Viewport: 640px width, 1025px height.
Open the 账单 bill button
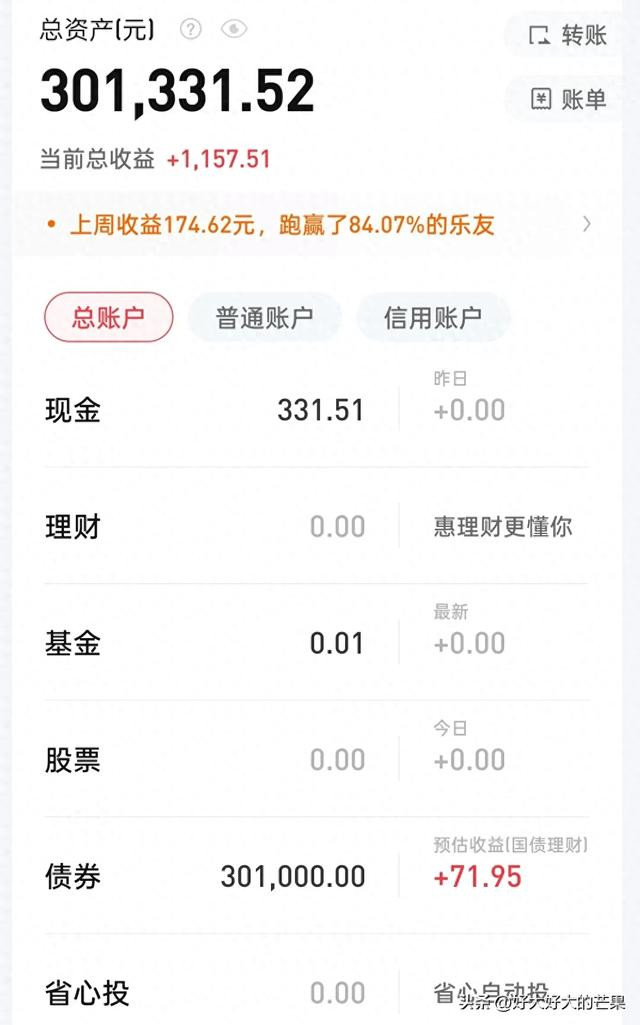569,99
